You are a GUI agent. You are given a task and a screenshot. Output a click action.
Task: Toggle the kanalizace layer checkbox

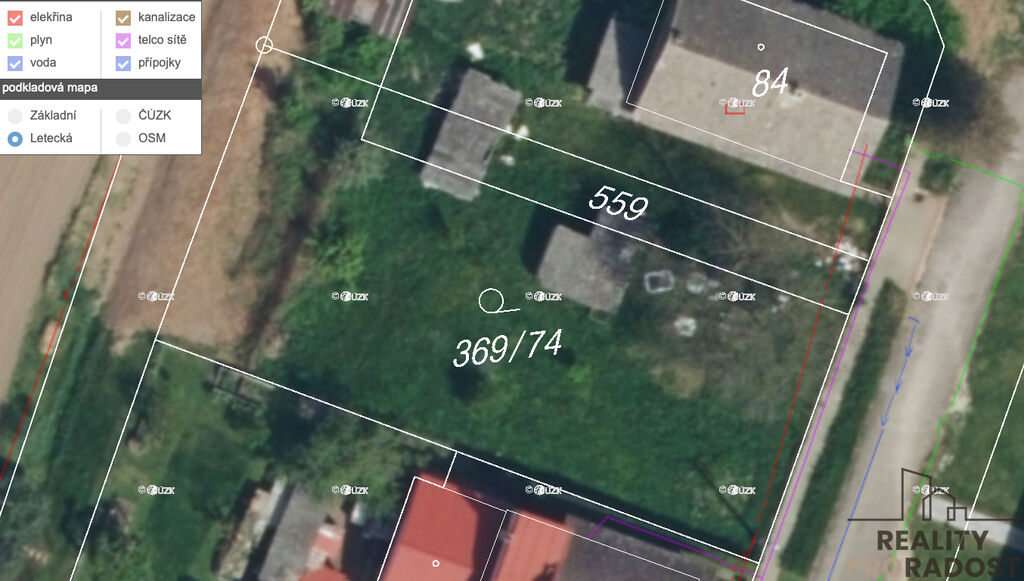tap(123, 17)
